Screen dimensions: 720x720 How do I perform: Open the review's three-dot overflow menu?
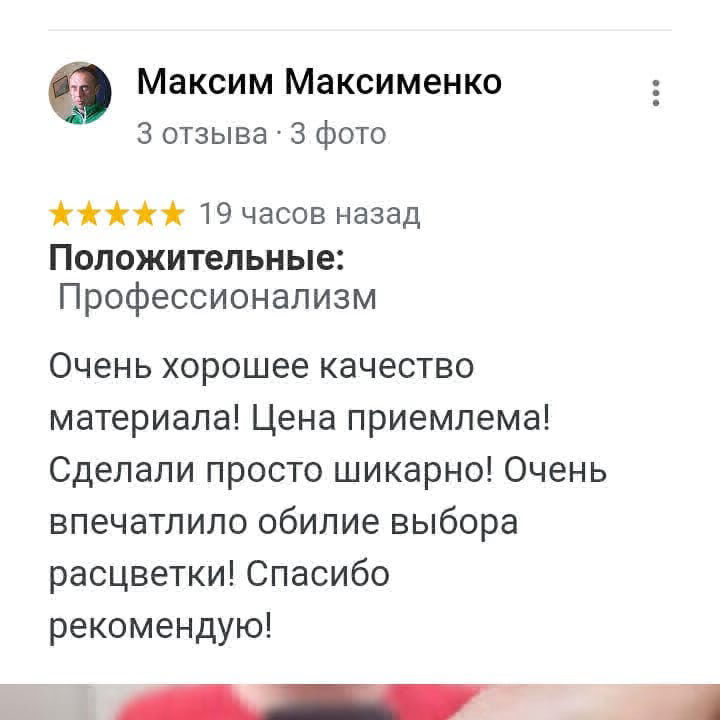(655, 94)
